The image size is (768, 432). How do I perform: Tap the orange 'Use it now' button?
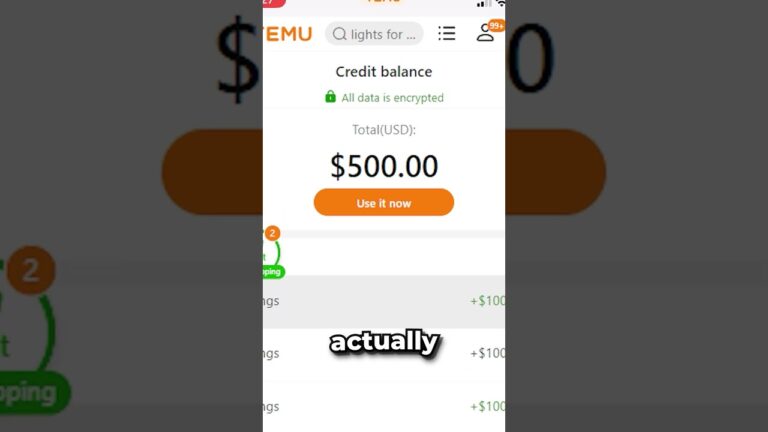[383, 203]
